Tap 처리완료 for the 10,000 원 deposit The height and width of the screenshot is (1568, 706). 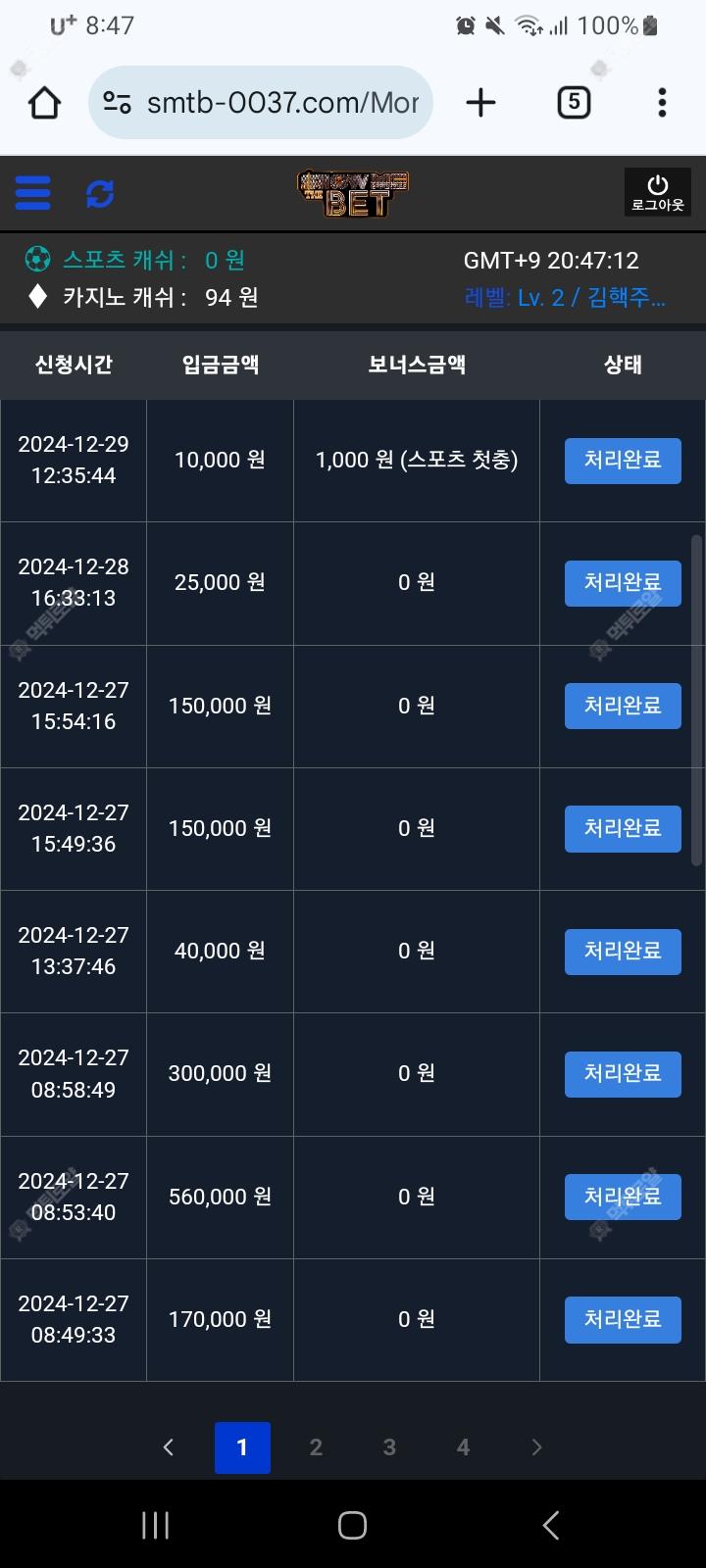(623, 461)
